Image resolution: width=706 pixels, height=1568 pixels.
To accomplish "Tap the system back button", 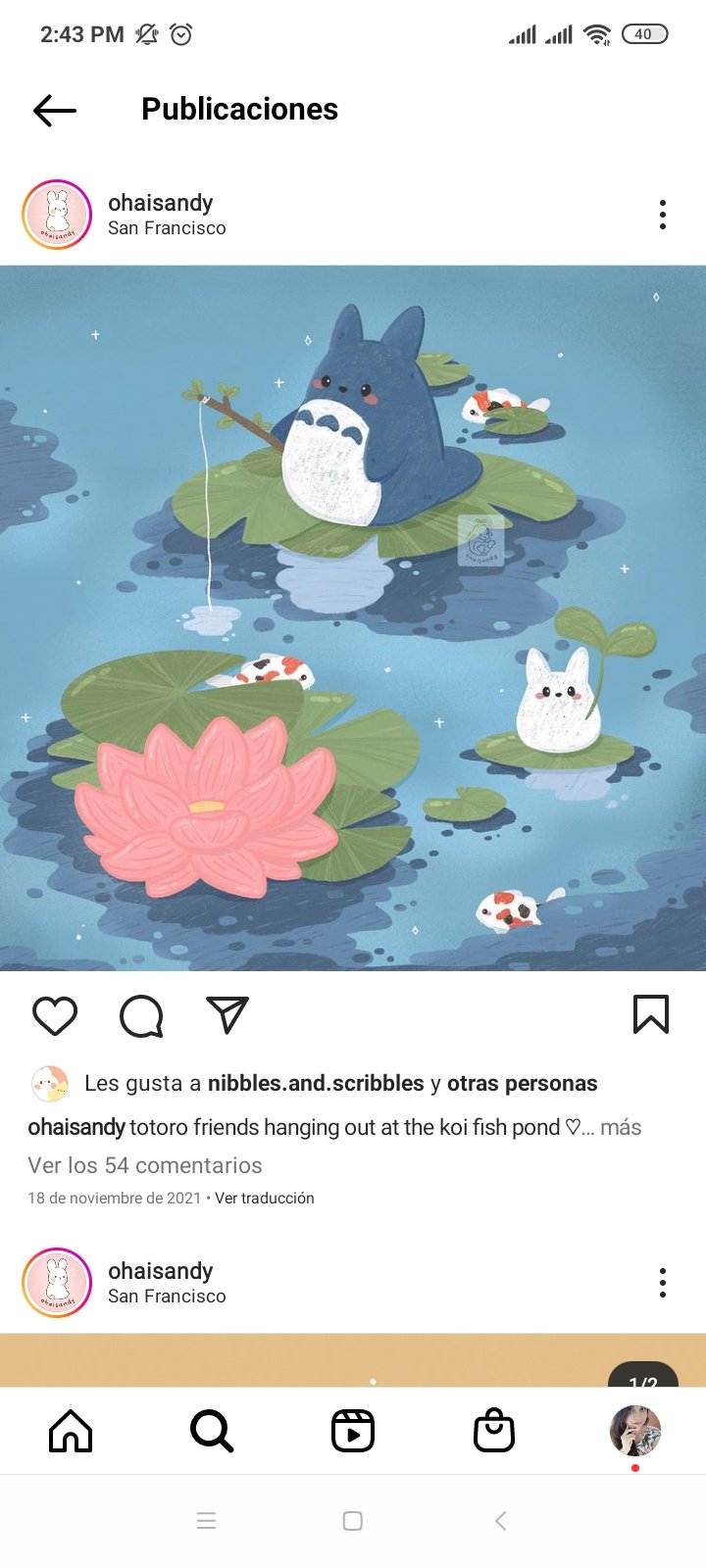I will coord(500,1521).
